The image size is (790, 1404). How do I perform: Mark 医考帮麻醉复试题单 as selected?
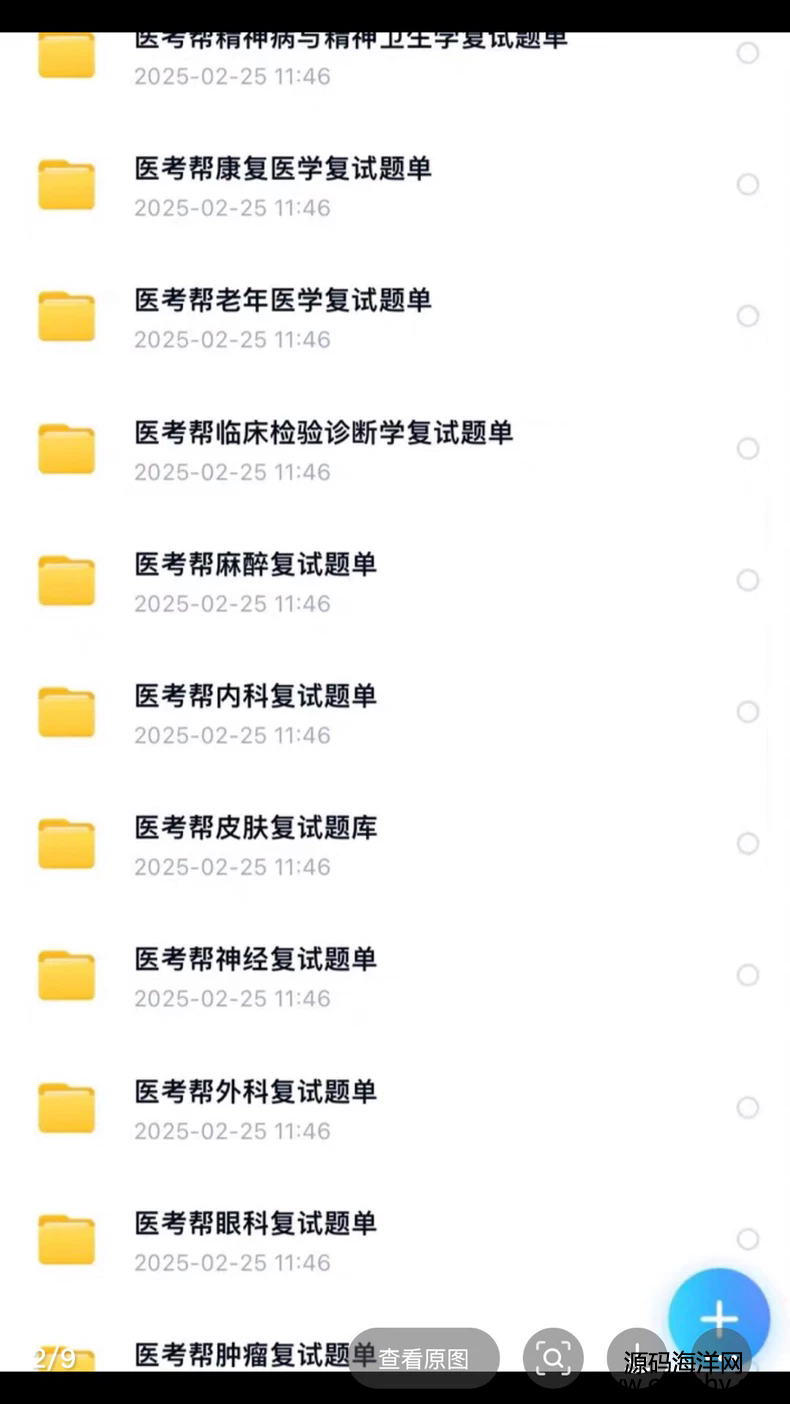click(748, 580)
